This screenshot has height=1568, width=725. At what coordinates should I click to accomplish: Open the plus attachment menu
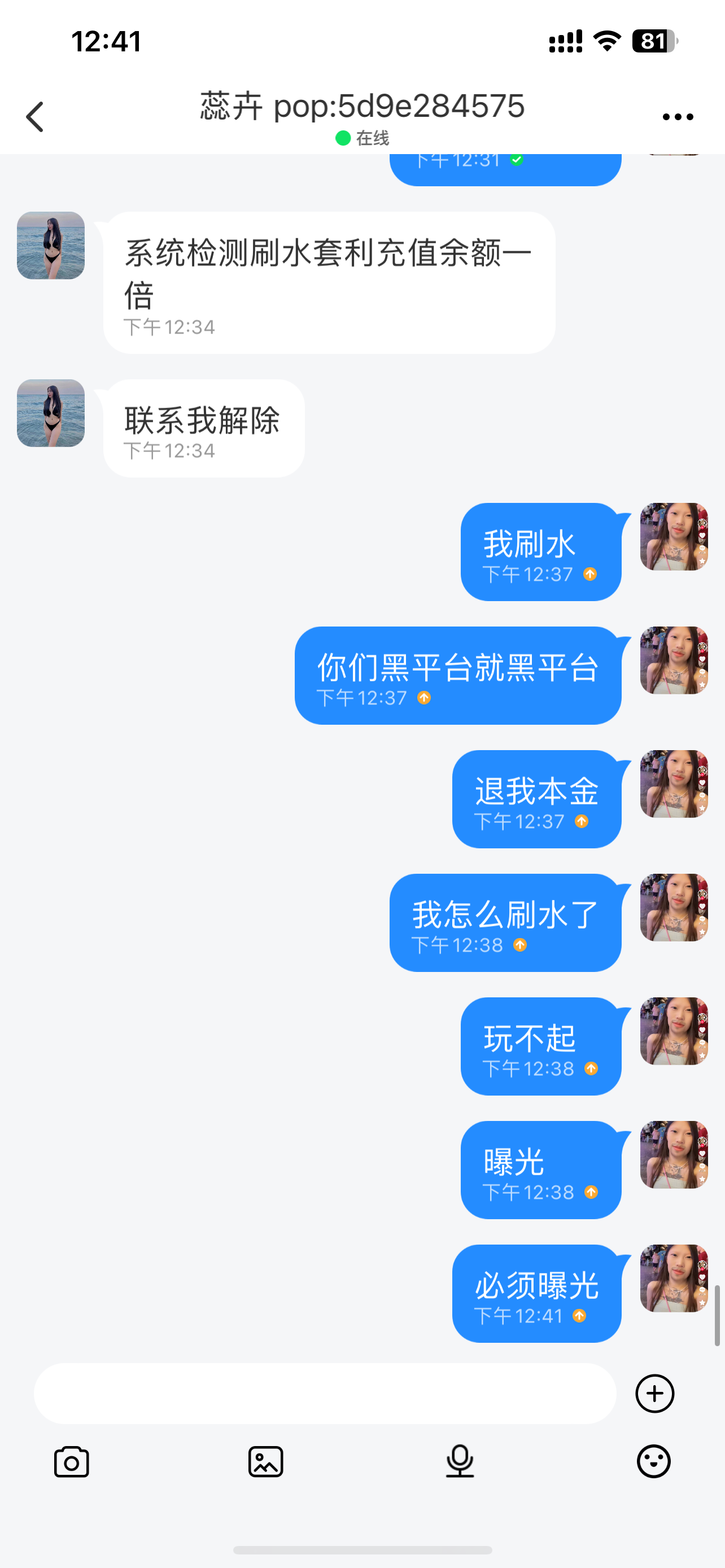coord(654,1393)
